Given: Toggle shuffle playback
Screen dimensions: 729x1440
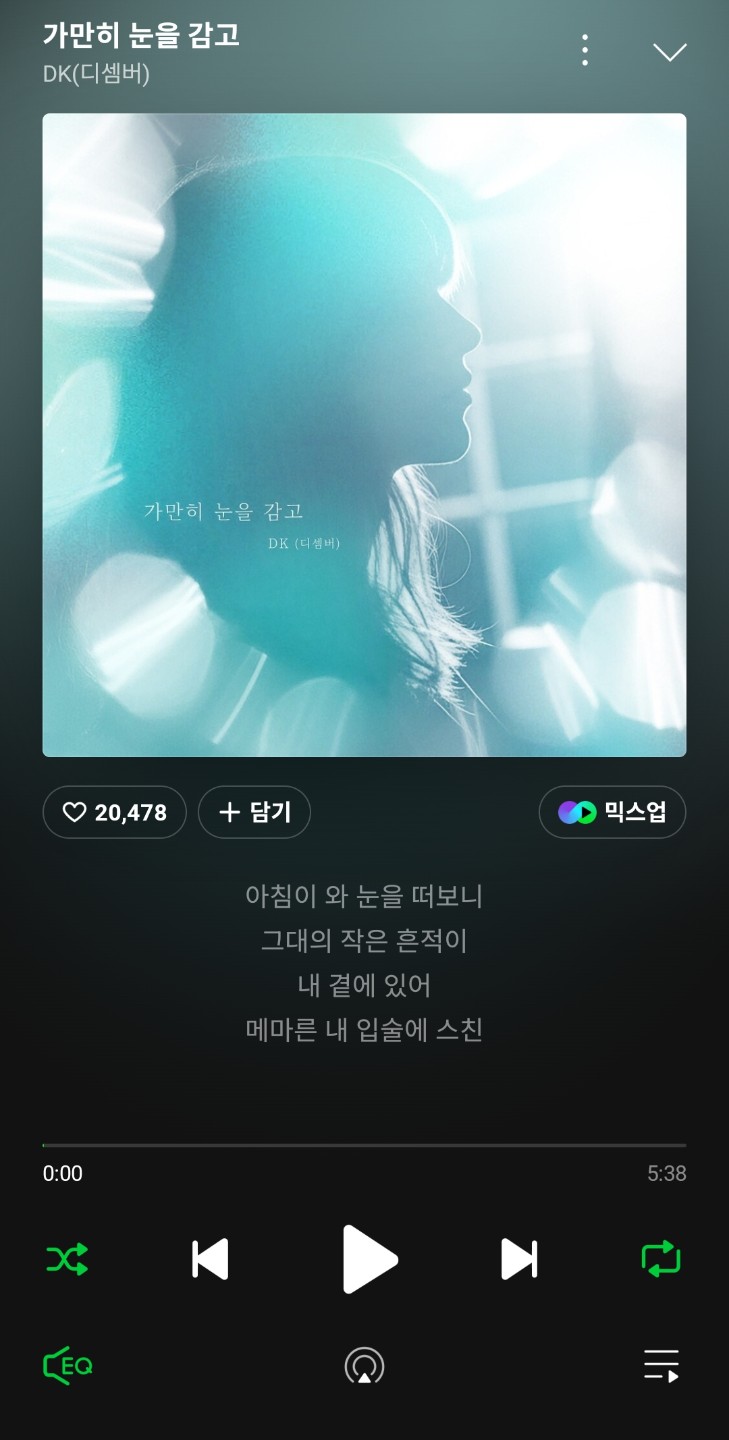Looking at the screenshot, I should point(67,1259).
